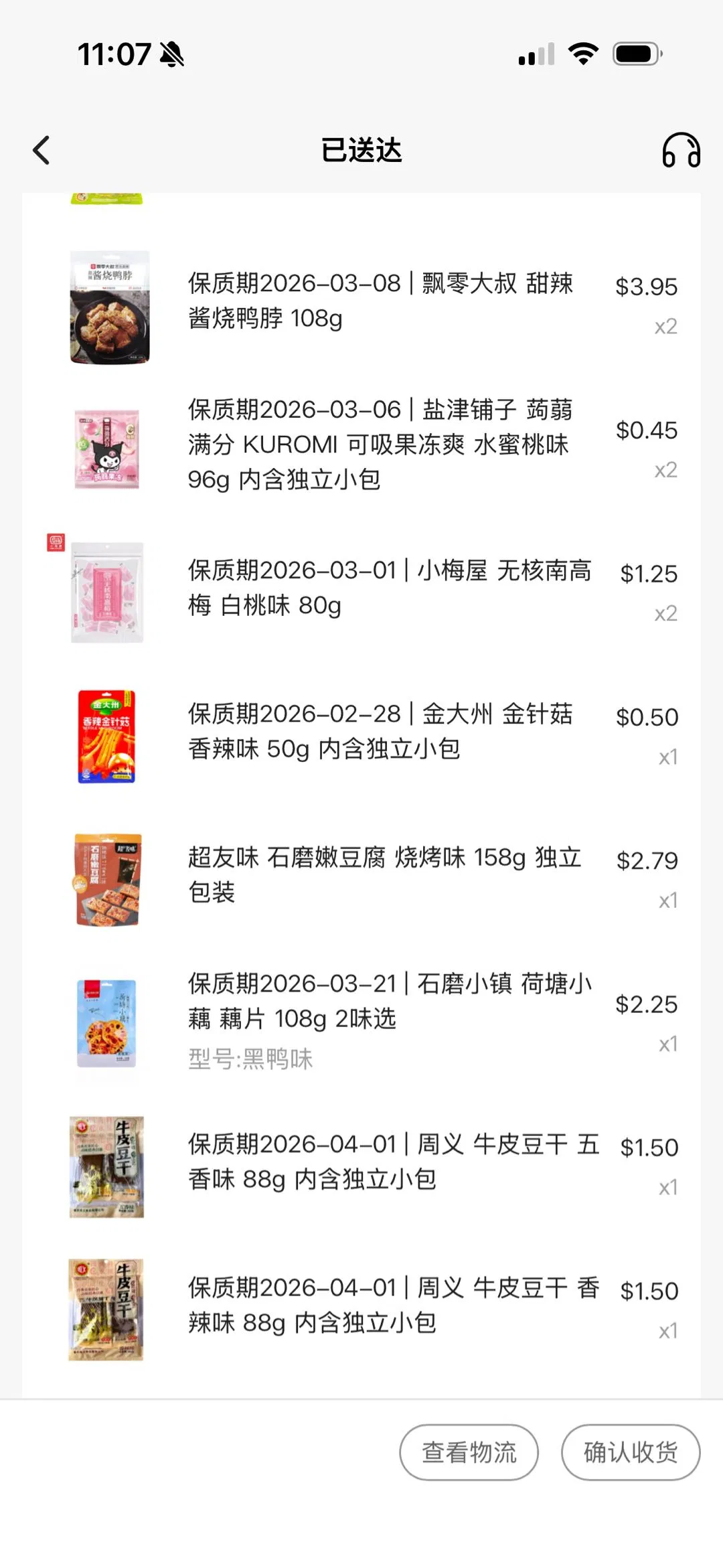This screenshot has width=723, height=1568.
Task: Tap 查看物流 to track the shipment
Action: coord(469,1452)
